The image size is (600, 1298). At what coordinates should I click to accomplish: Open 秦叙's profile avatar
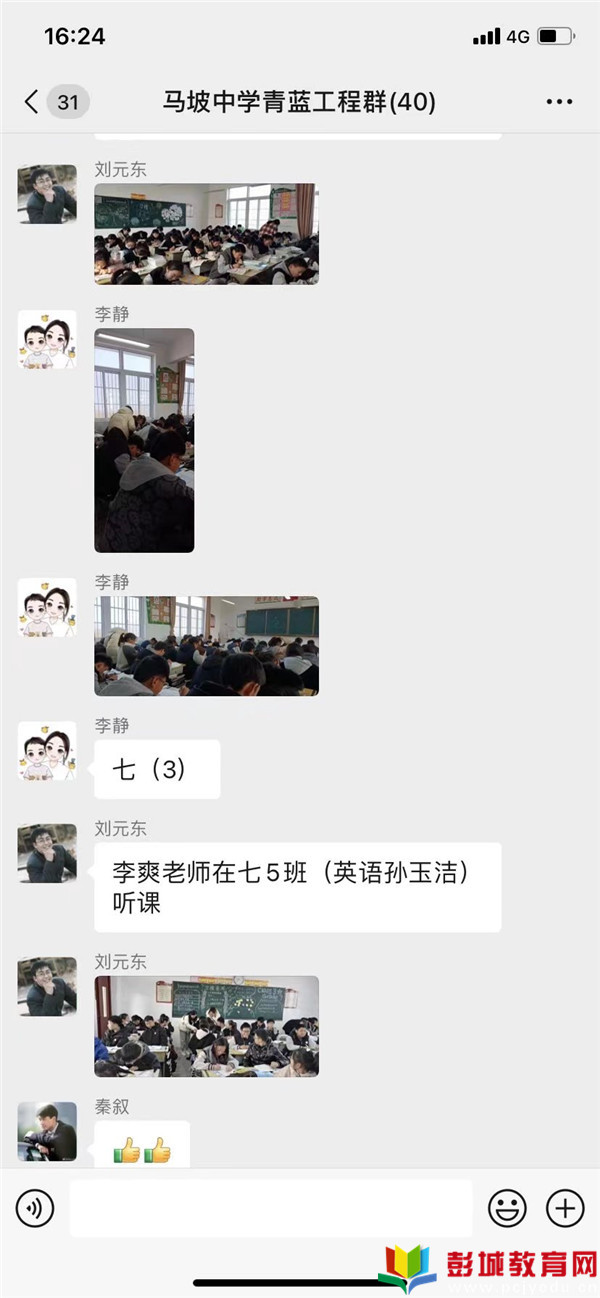47,1131
